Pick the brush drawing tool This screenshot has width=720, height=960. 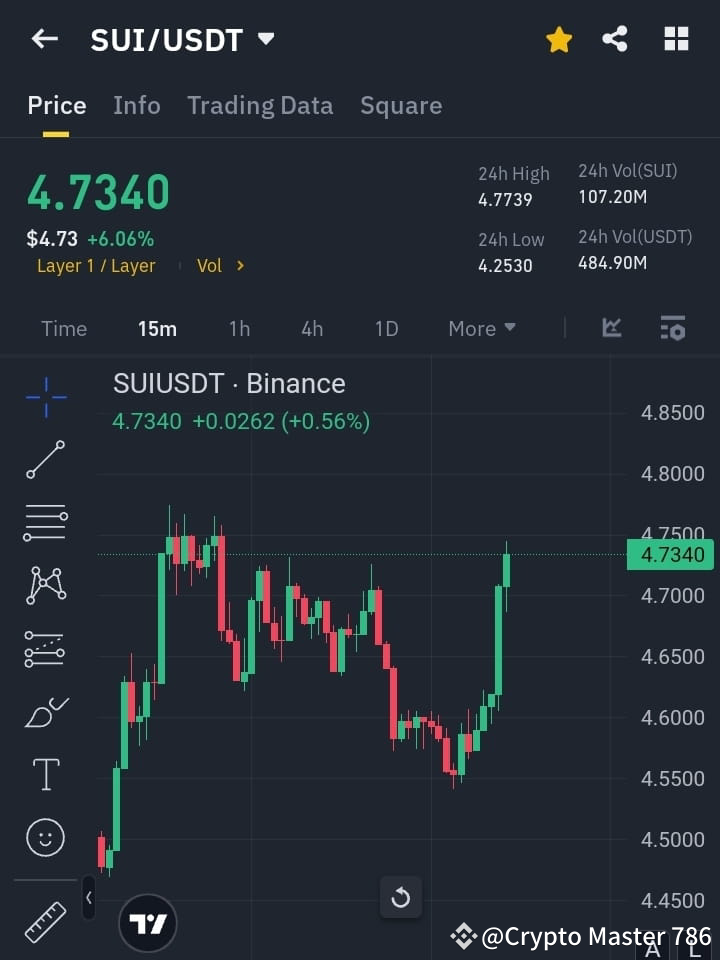pyautogui.click(x=45, y=712)
